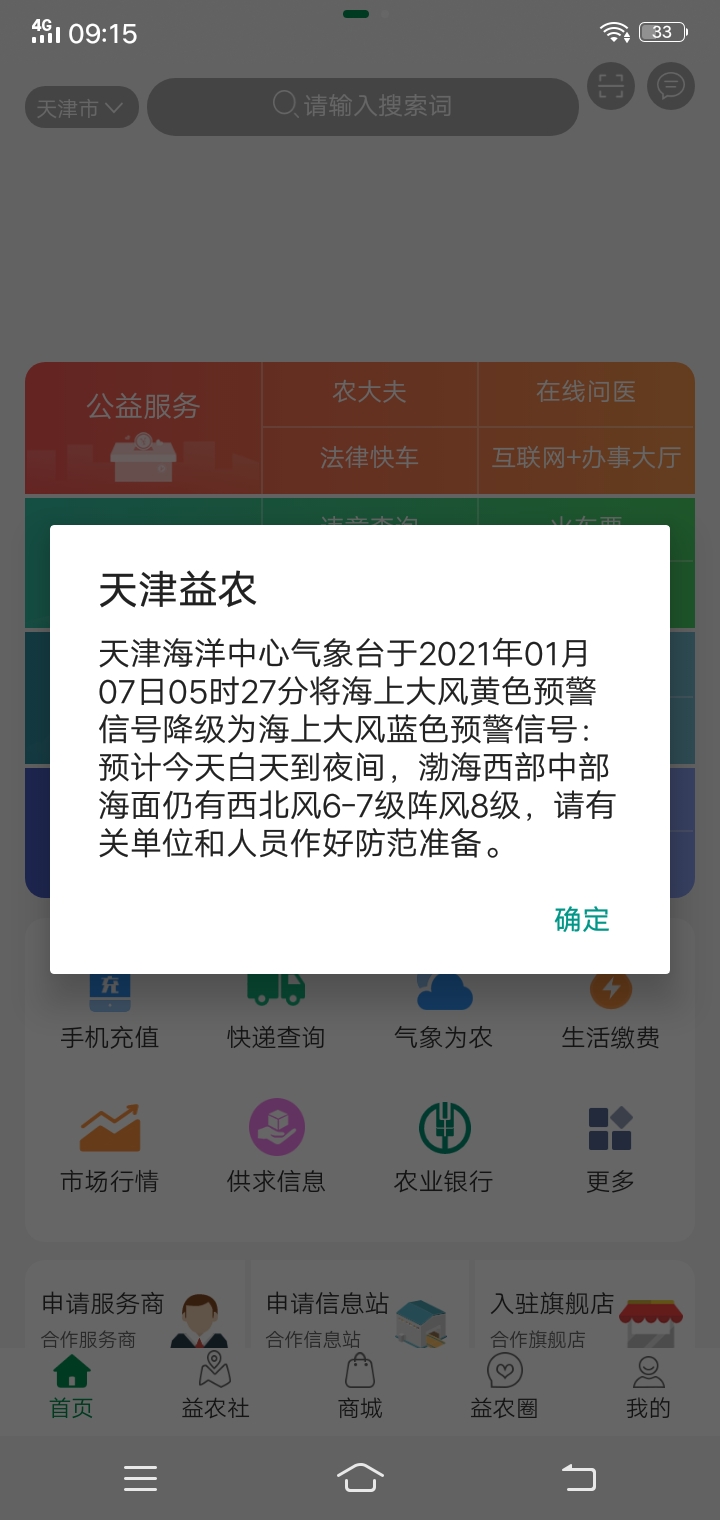720x1520 pixels.
Task: Switch to the 益农社 tab
Action: (215, 1387)
